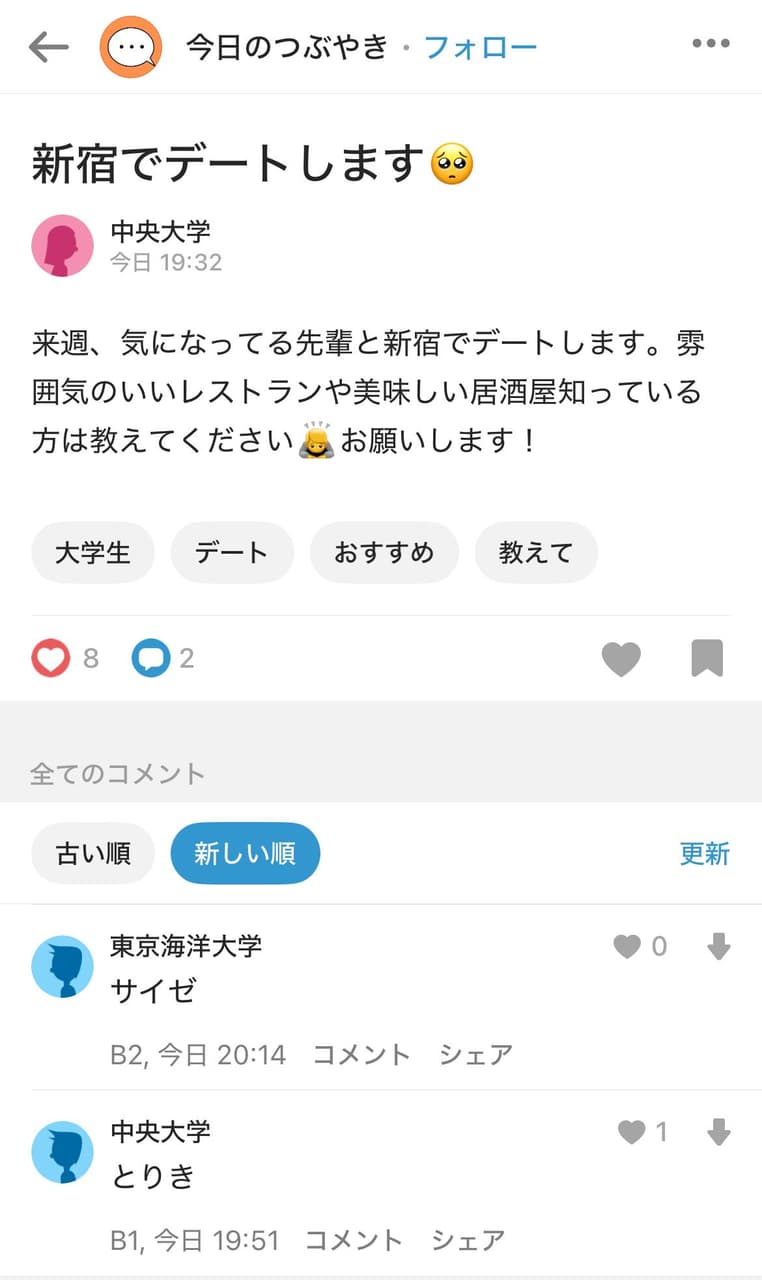Sort comments by 古い順

tap(93, 854)
